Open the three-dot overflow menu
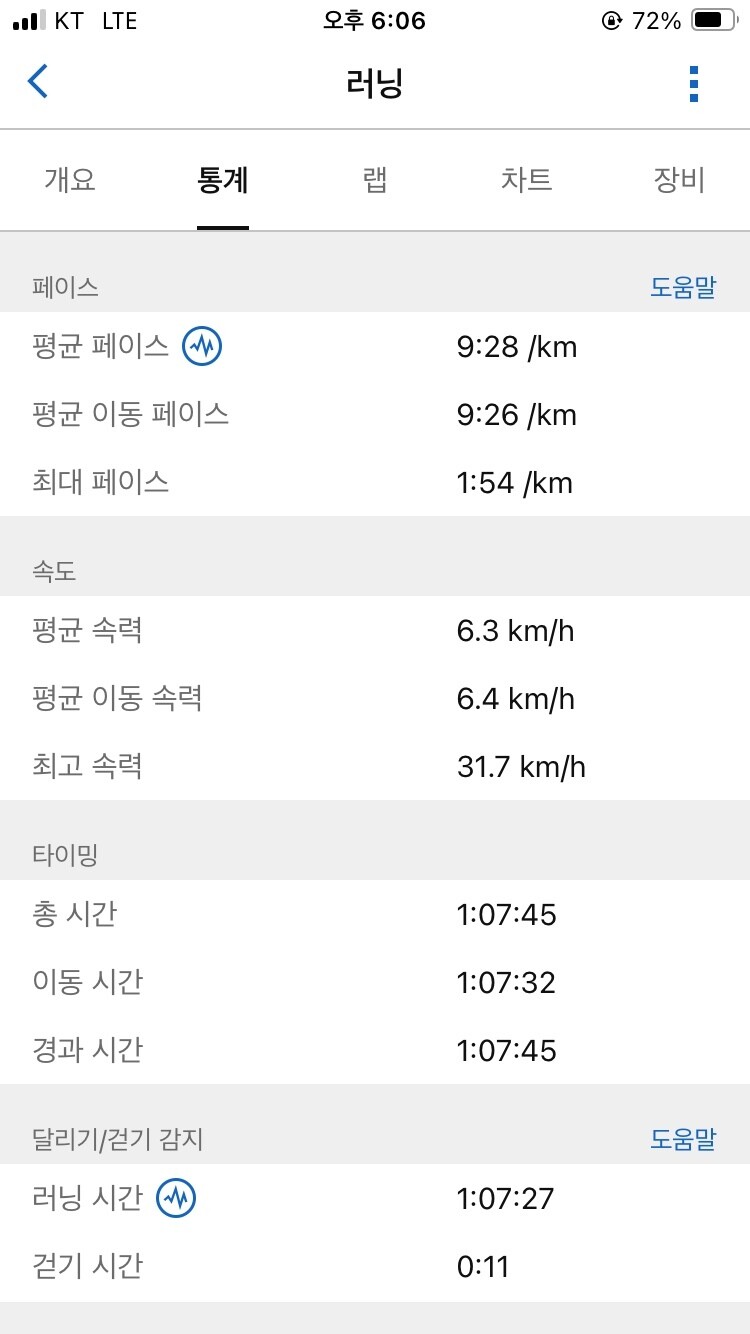Viewport: 750px width, 1334px height. coord(694,84)
